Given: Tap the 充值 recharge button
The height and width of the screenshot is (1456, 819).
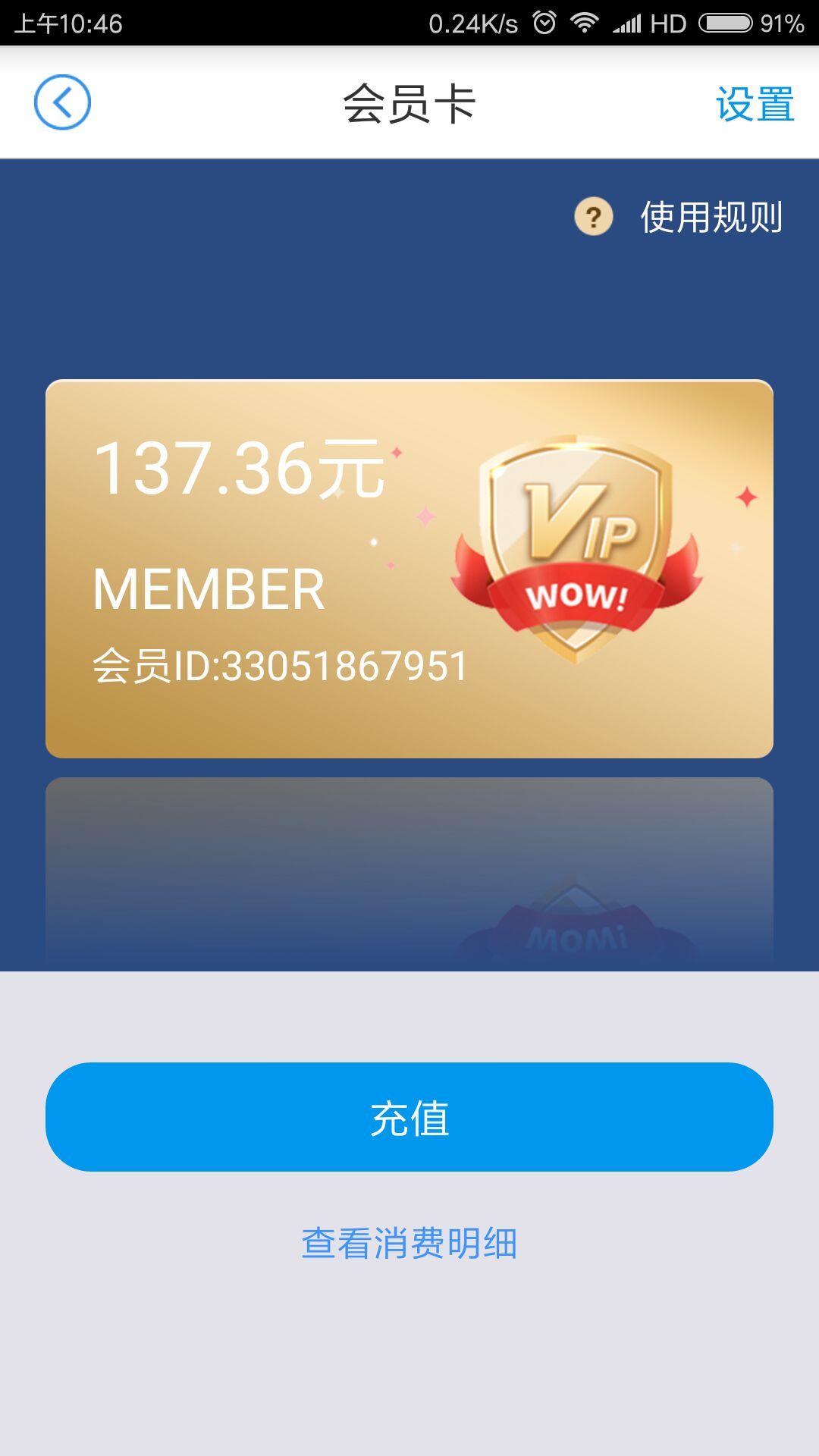Looking at the screenshot, I should (x=409, y=1117).
